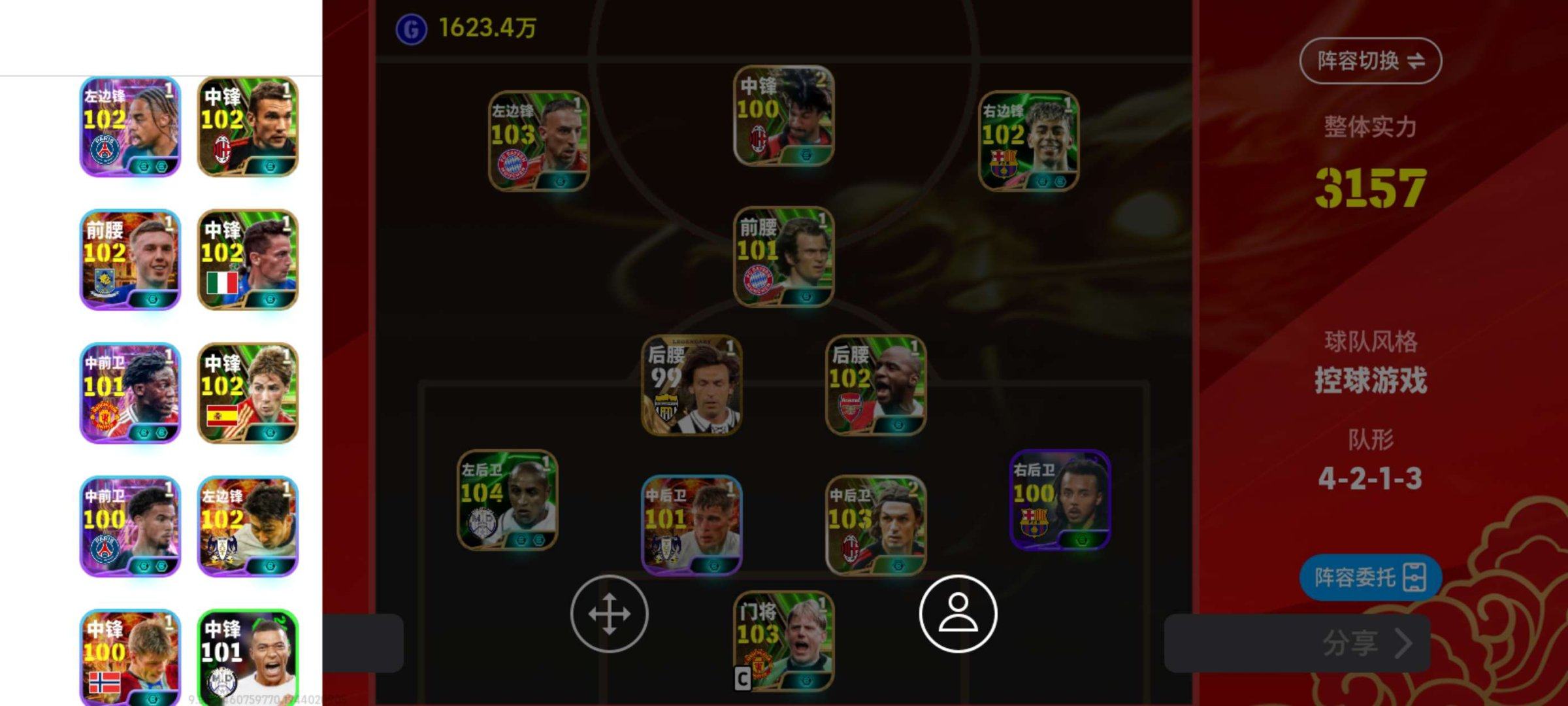Select the 右后卫 100 Barcelona player card

[x=1060, y=500]
